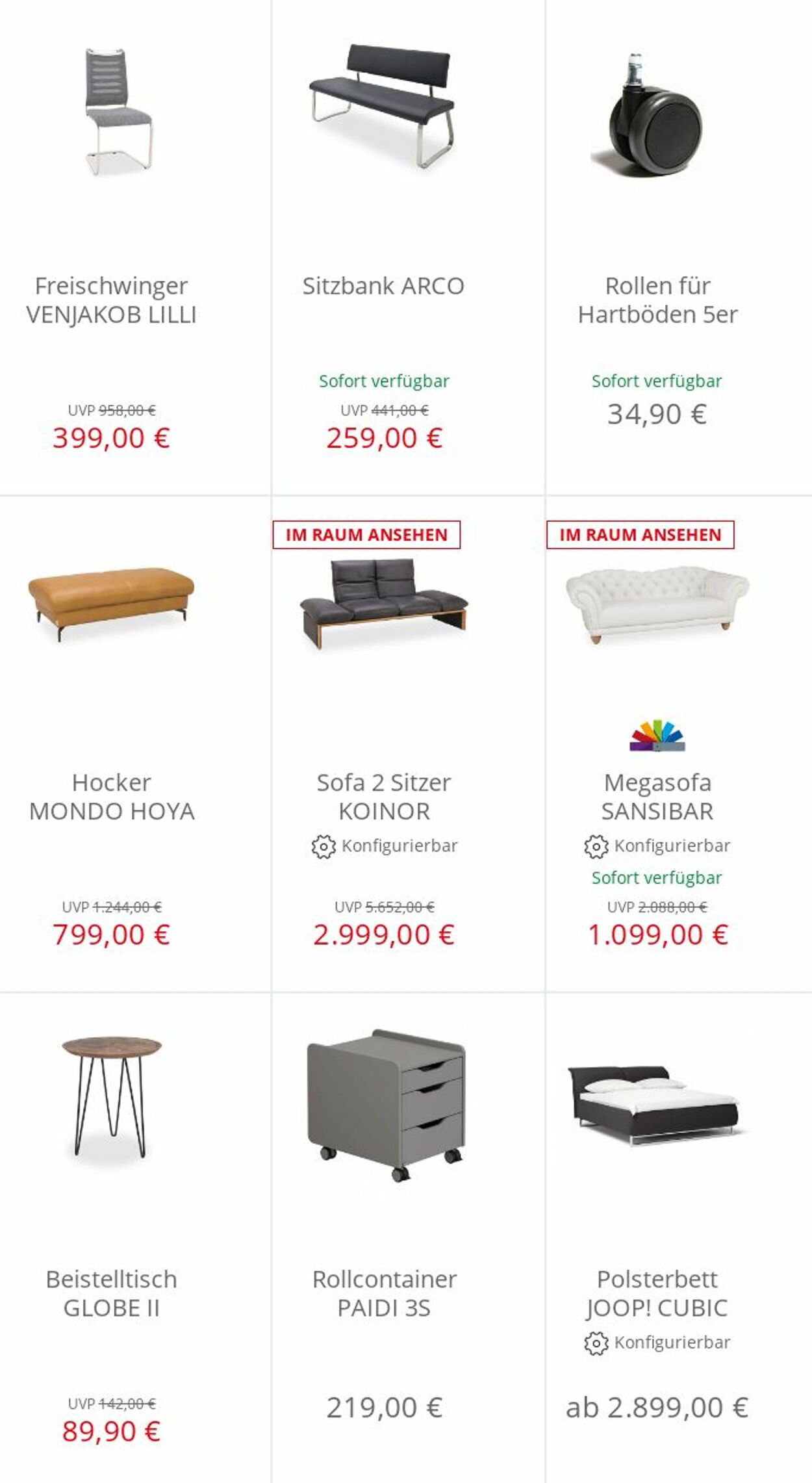
Task: View the Beistelltisch GLOBE II product
Action: pyautogui.click(x=111, y=1293)
